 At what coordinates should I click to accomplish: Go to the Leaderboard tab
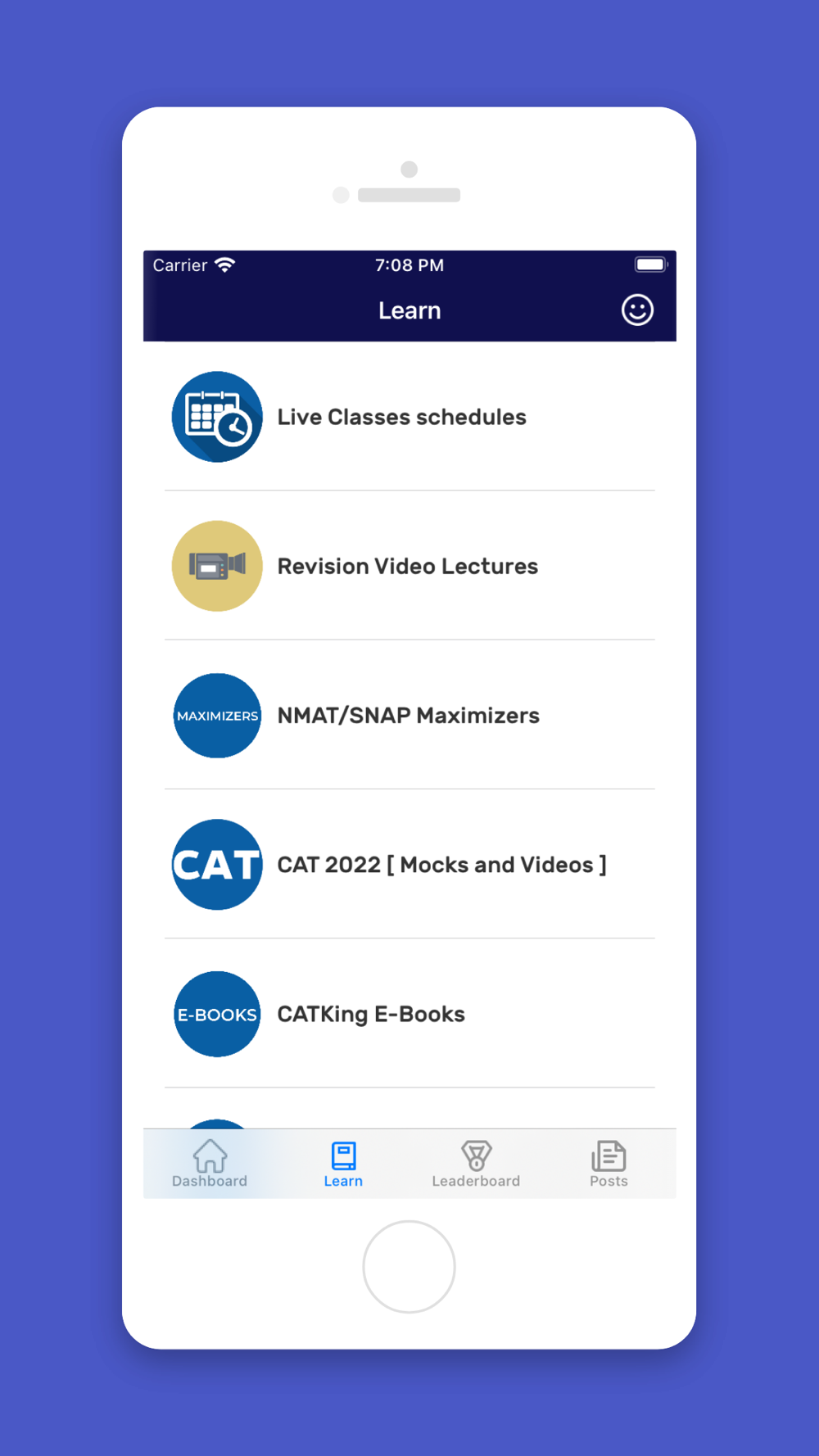[x=476, y=1164]
